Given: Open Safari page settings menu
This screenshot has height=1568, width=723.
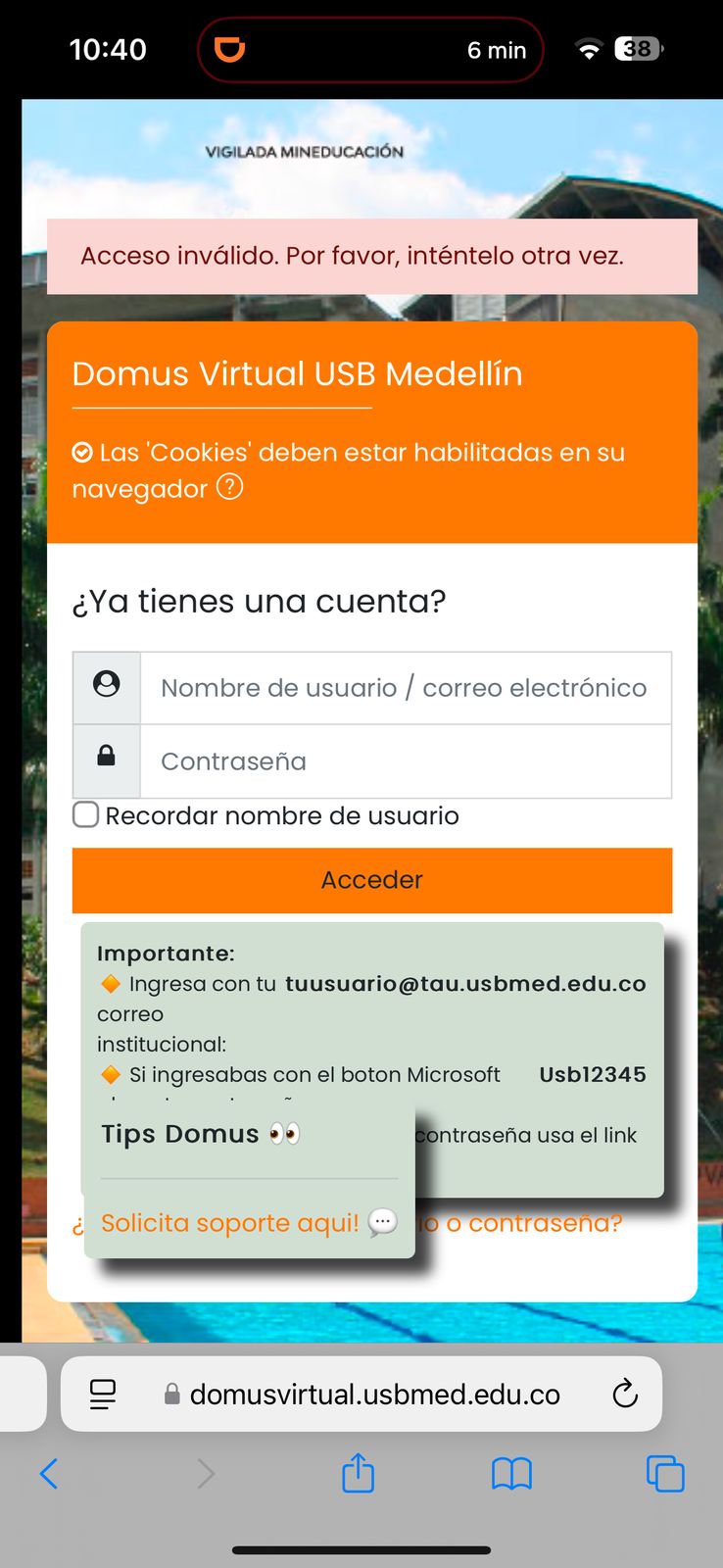Looking at the screenshot, I should 103,1394.
